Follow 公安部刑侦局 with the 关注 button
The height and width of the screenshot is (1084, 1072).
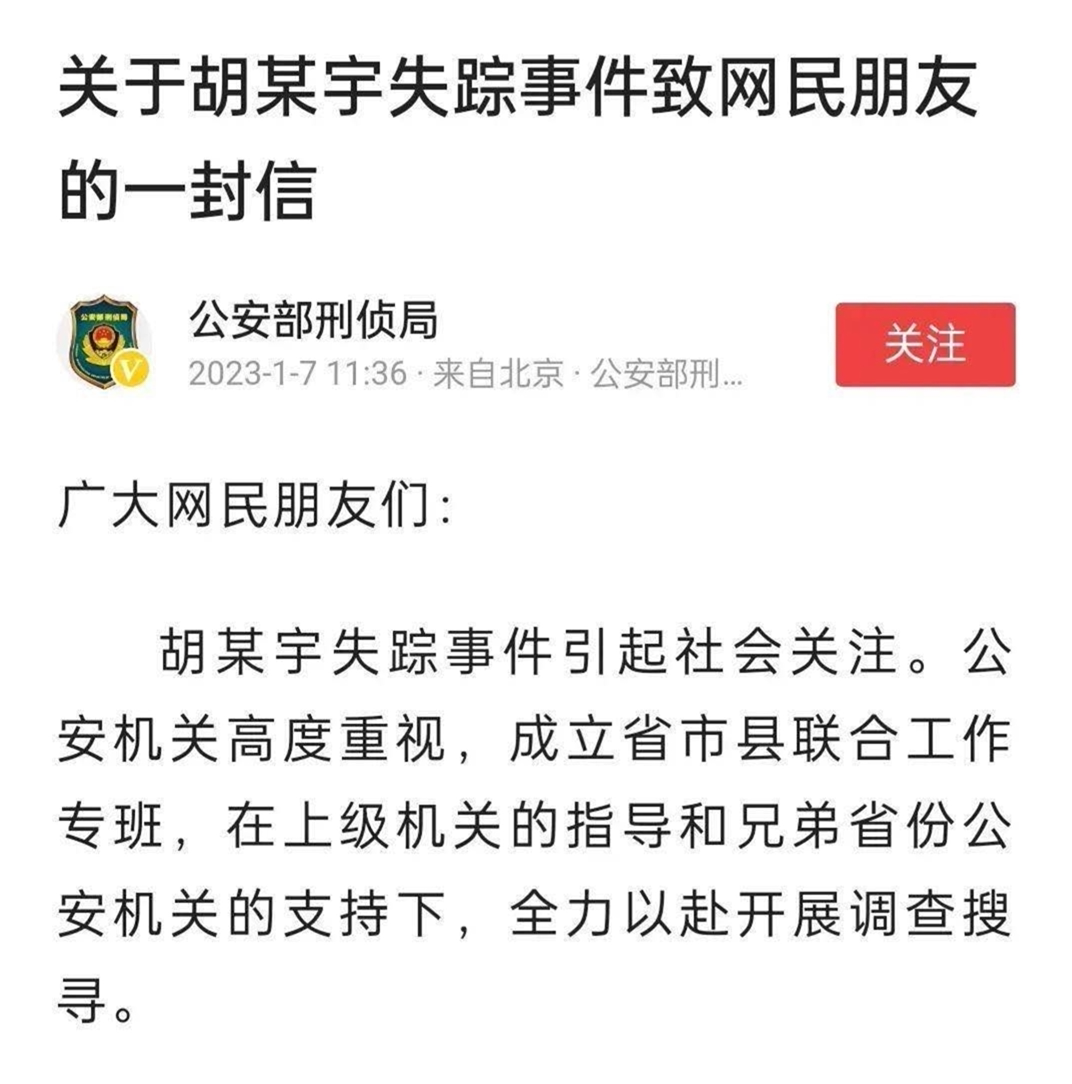pos(924,344)
